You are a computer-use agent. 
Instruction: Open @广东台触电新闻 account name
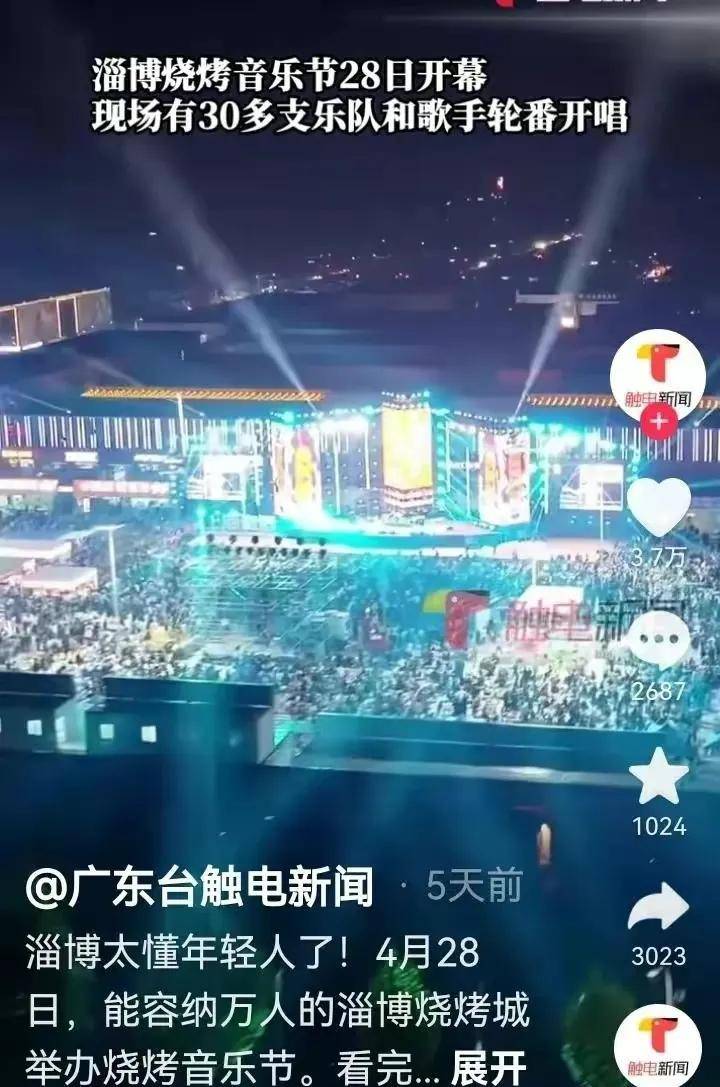(x=198, y=888)
